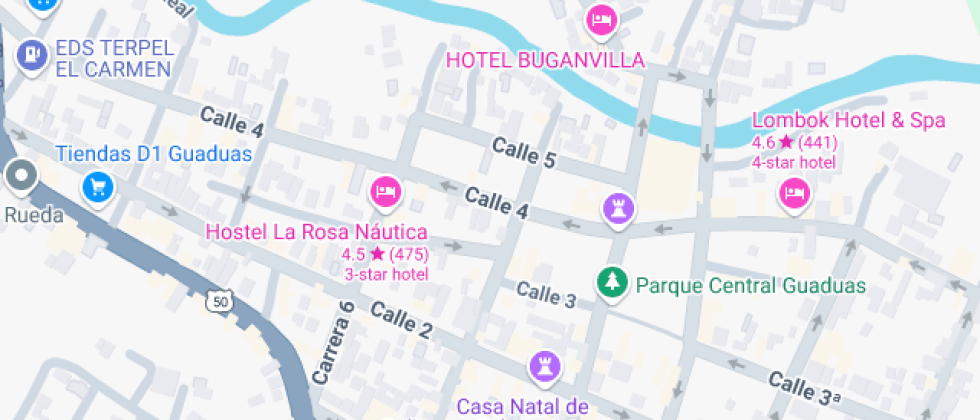Open the Parque Central Guaduas park marker
This screenshot has width=980, height=420.
pyautogui.click(x=610, y=283)
